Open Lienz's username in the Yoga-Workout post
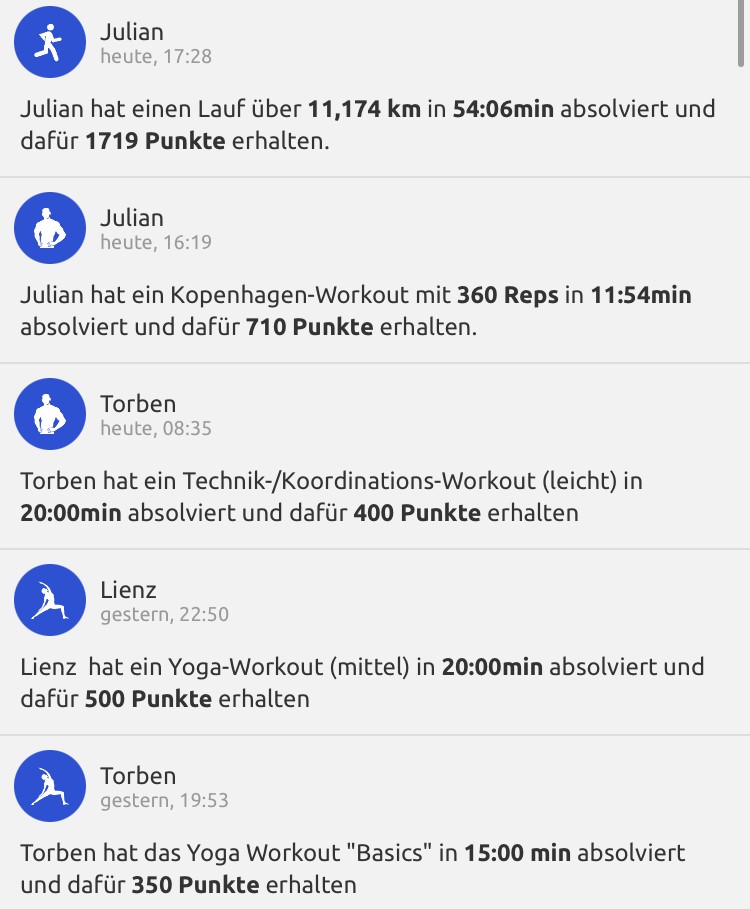Screen dimensions: 750x909 point(126,589)
